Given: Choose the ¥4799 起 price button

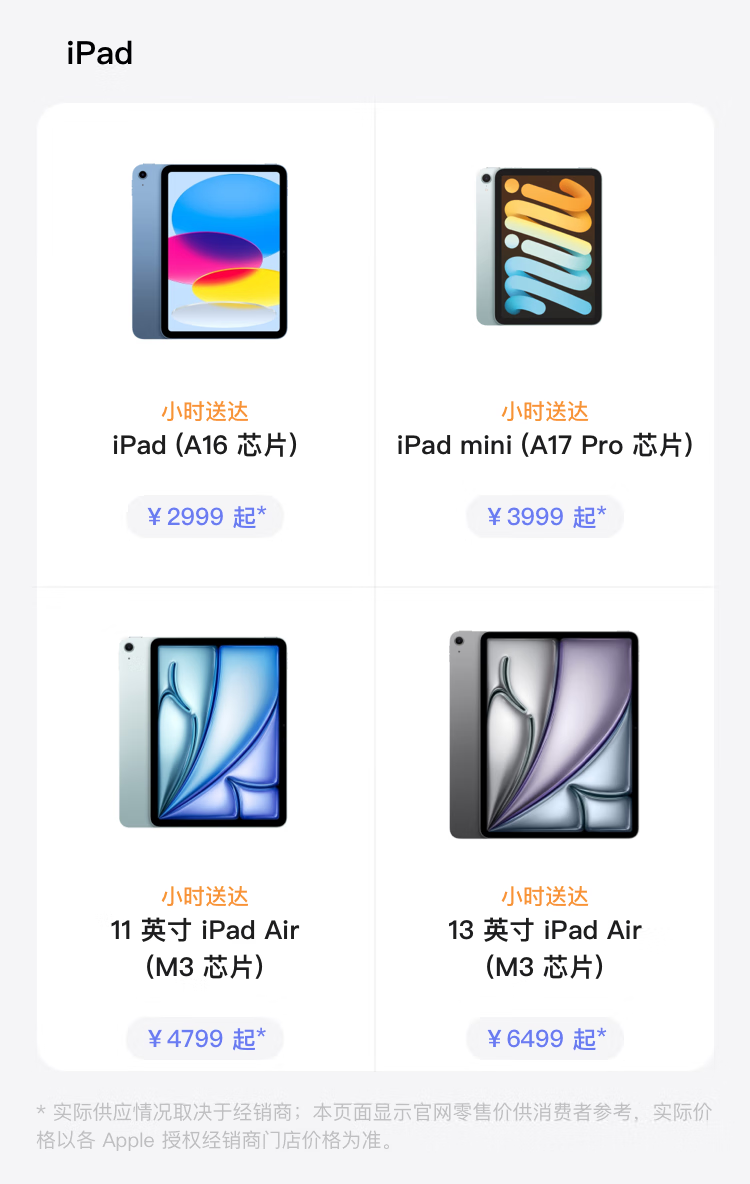Looking at the screenshot, I should click(x=205, y=1039).
